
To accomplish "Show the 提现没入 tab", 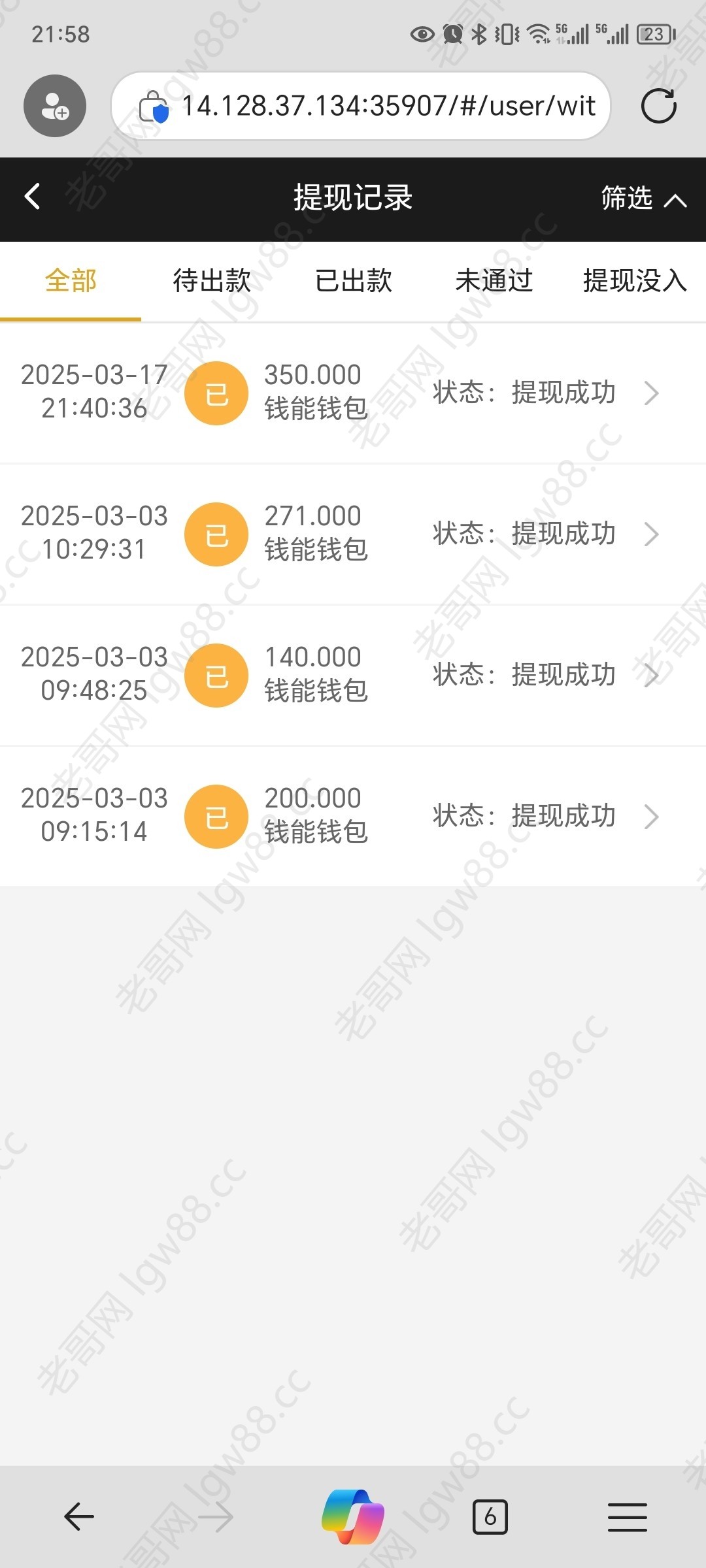I will [x=635, y=281].
